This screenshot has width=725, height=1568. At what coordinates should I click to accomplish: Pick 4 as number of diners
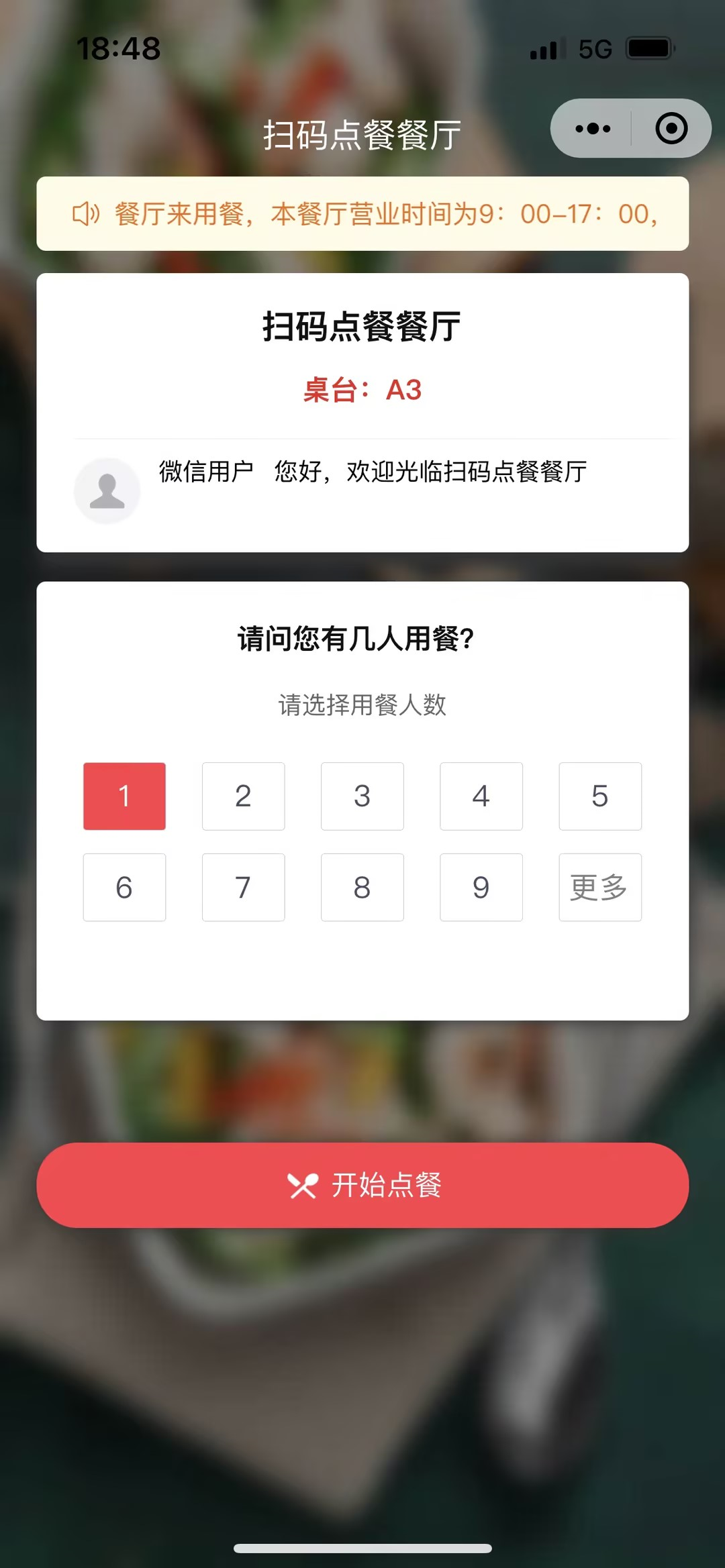tap(481, 796)
